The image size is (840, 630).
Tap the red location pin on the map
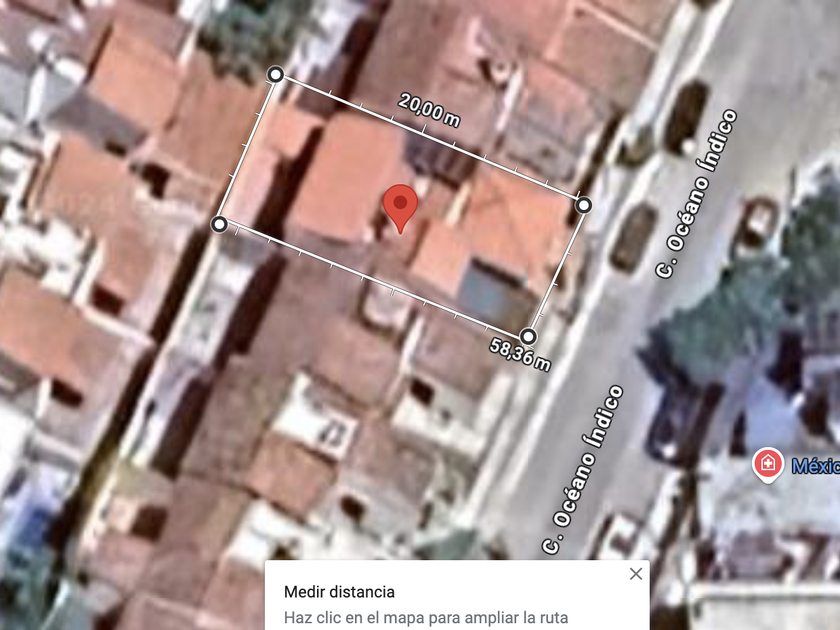(400, 208)
